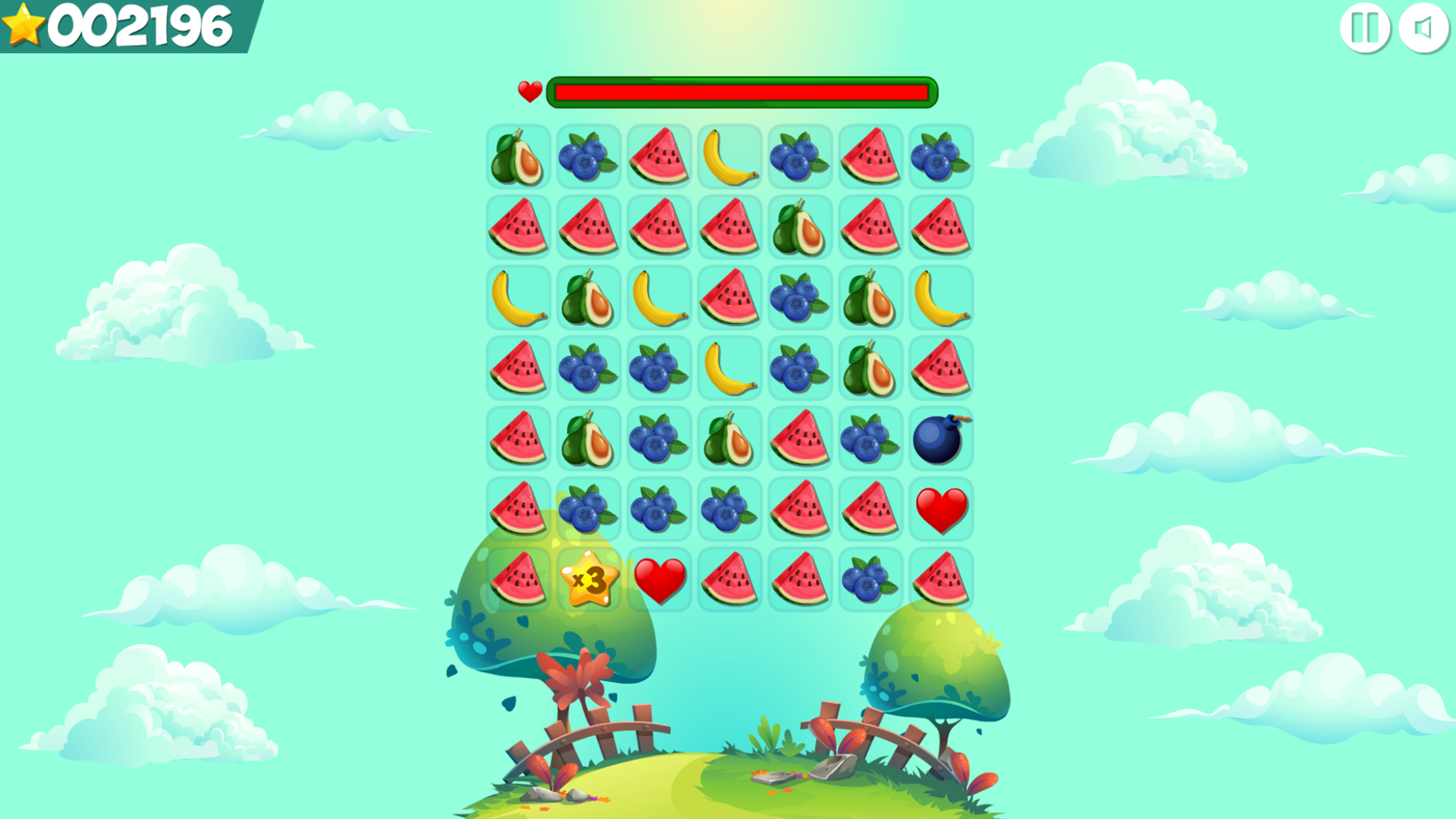This screenshot has height=819, width=1456.
Task: Collect the heart tile beside the x3 star
Action: pyautogui.click(x=659, y=580)
